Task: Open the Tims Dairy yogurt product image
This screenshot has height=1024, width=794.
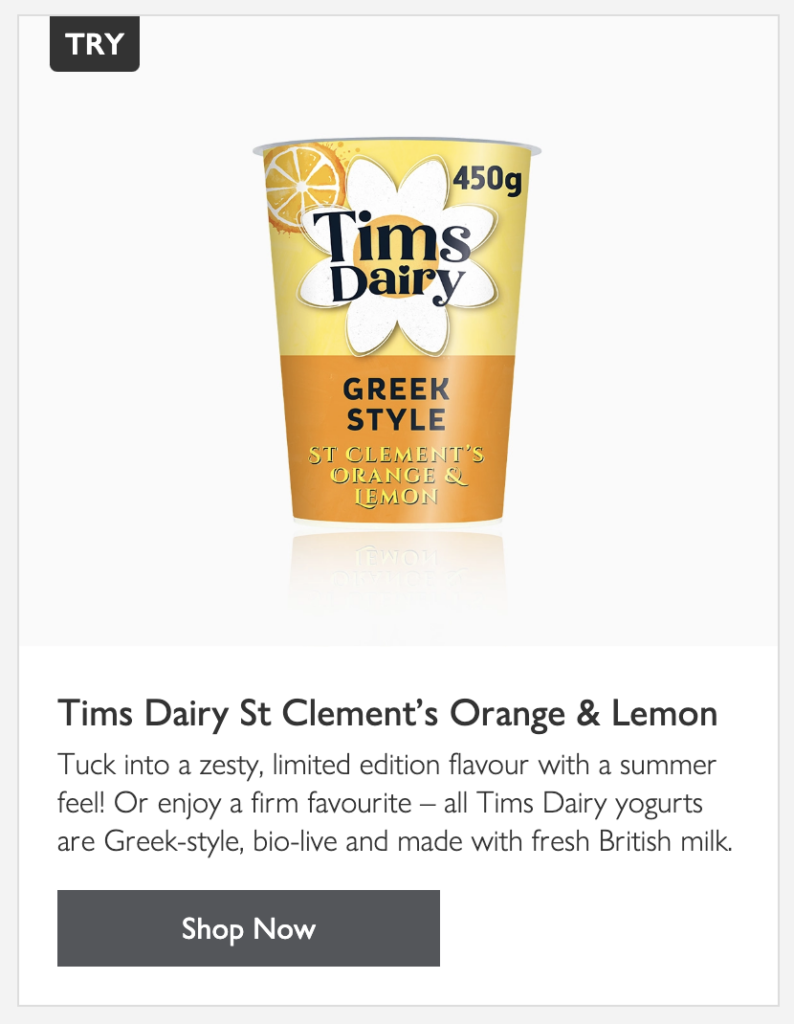Action: (397, 335)
